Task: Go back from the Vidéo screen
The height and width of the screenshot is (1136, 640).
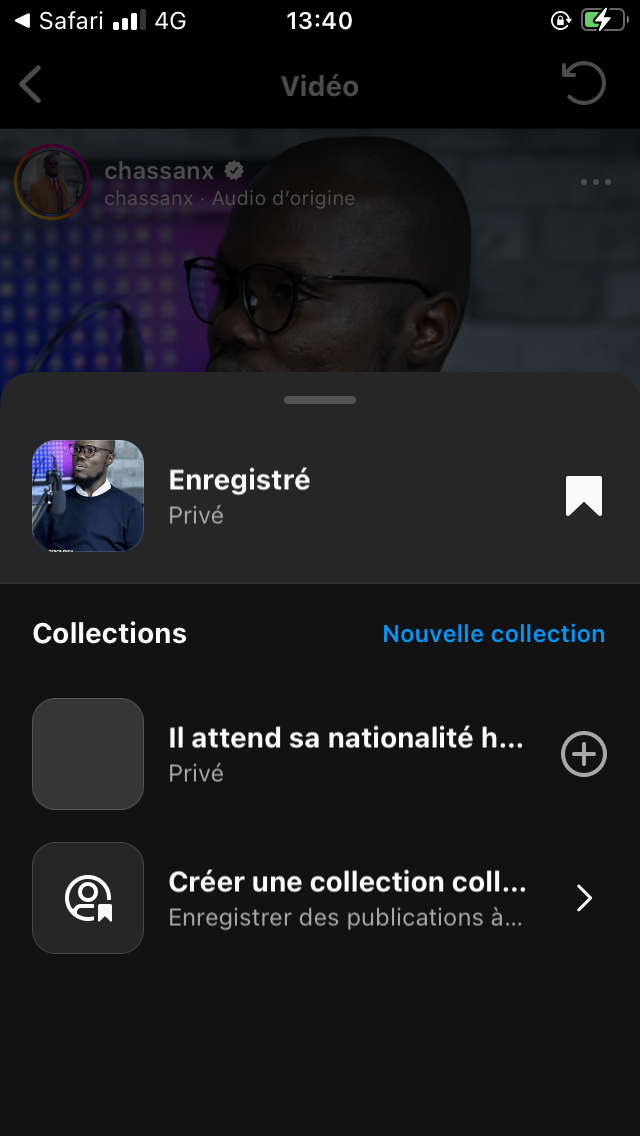Action: pos(31,85)
